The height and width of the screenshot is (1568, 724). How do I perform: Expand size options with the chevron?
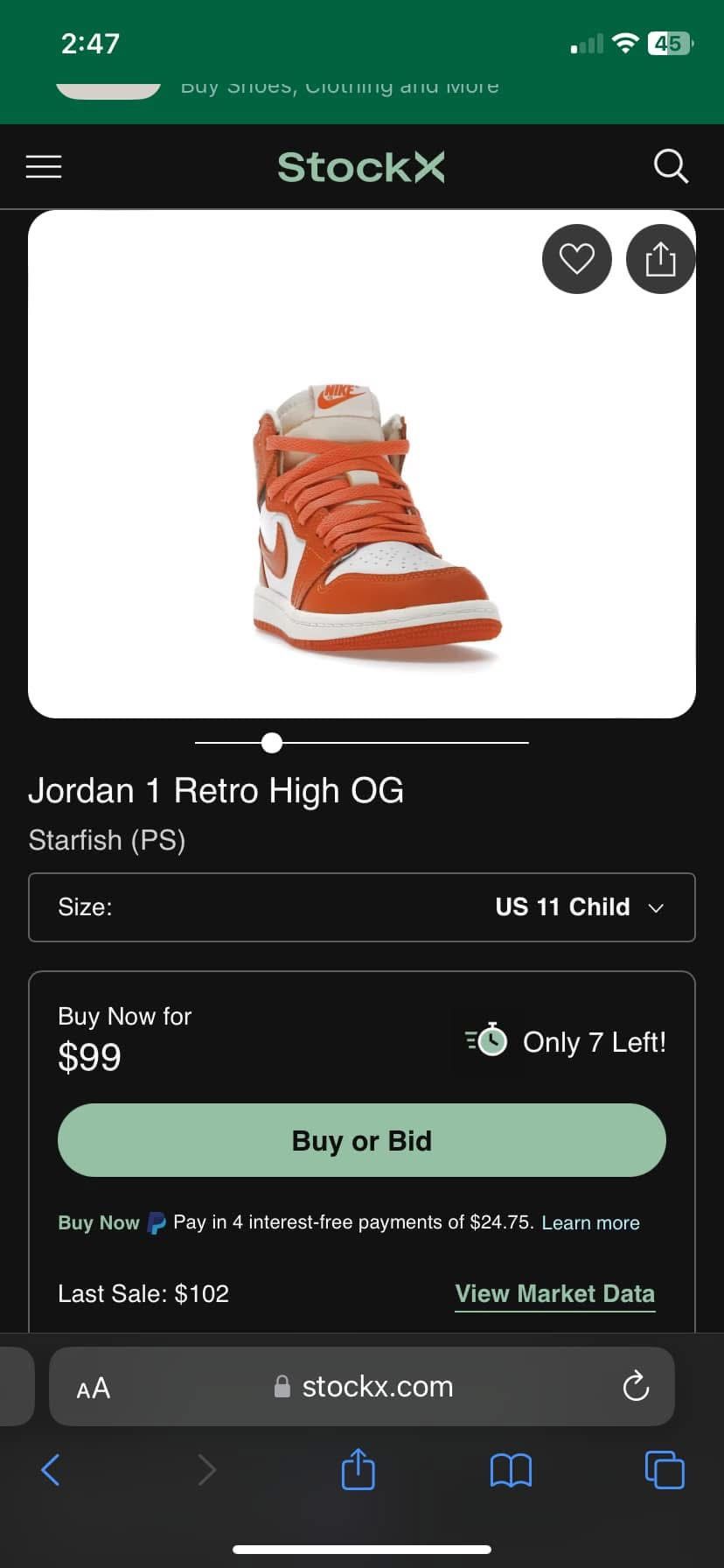click(657, 908)
